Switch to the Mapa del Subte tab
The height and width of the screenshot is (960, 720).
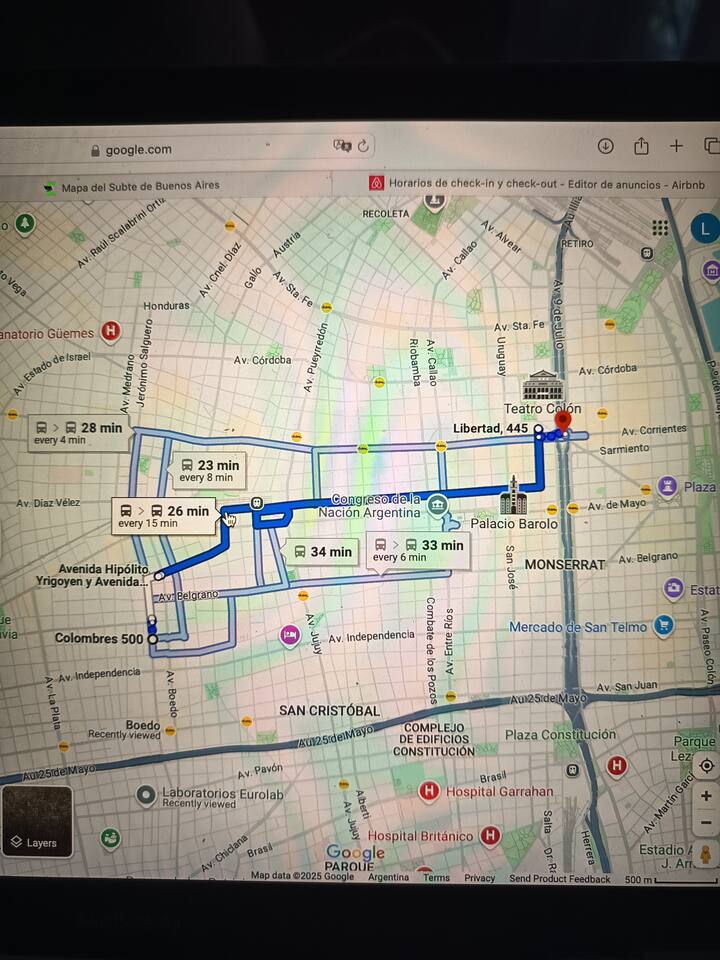point(140,186)
